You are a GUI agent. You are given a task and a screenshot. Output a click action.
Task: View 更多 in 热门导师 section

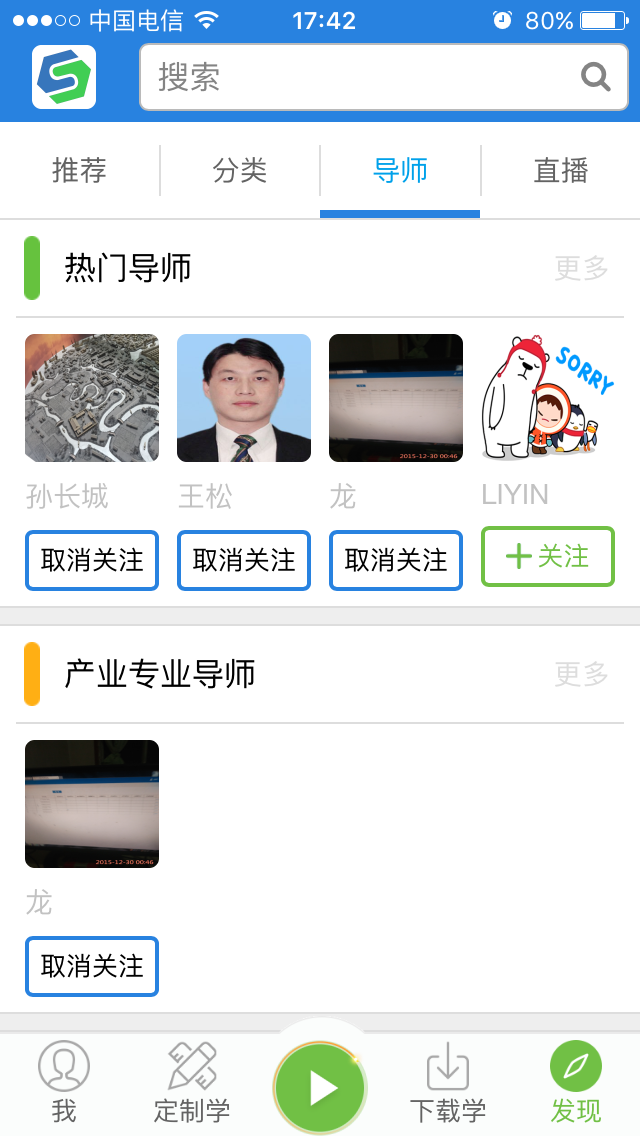pyautogui.click(x=581, y=268)
